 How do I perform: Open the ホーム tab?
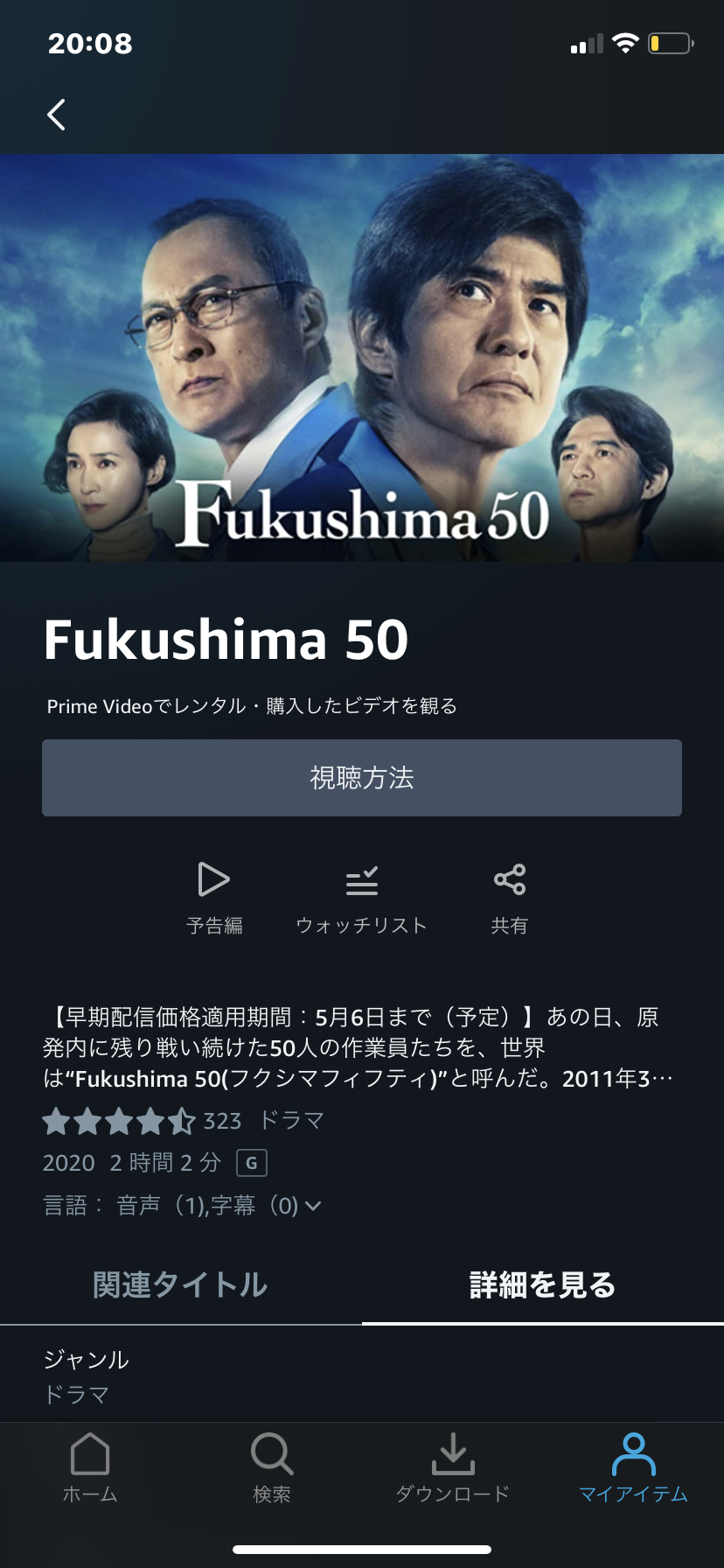90,1468
